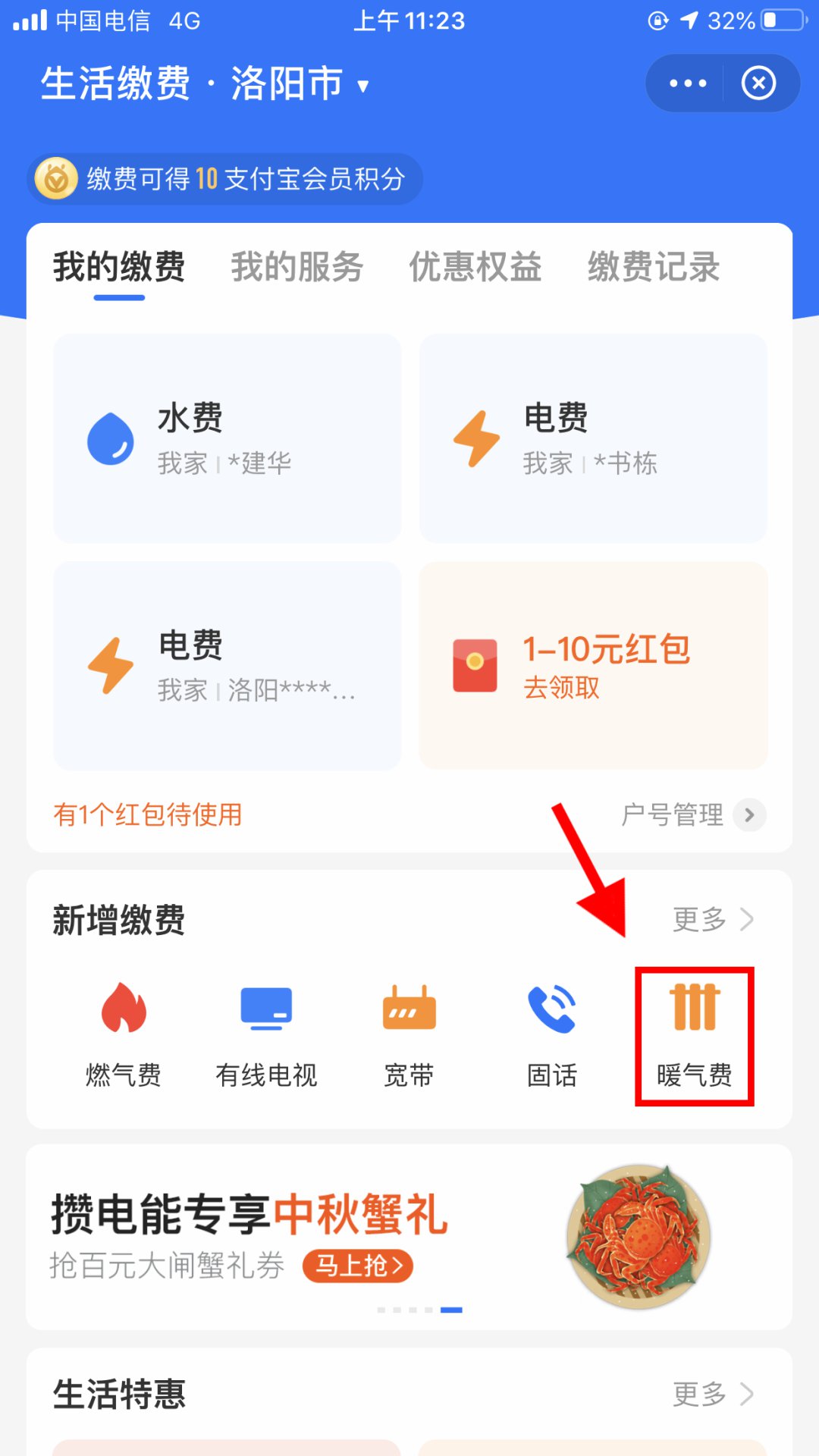
Task: Open the 支付宝会员积分 reward banner
Action: tap(224, 179)
